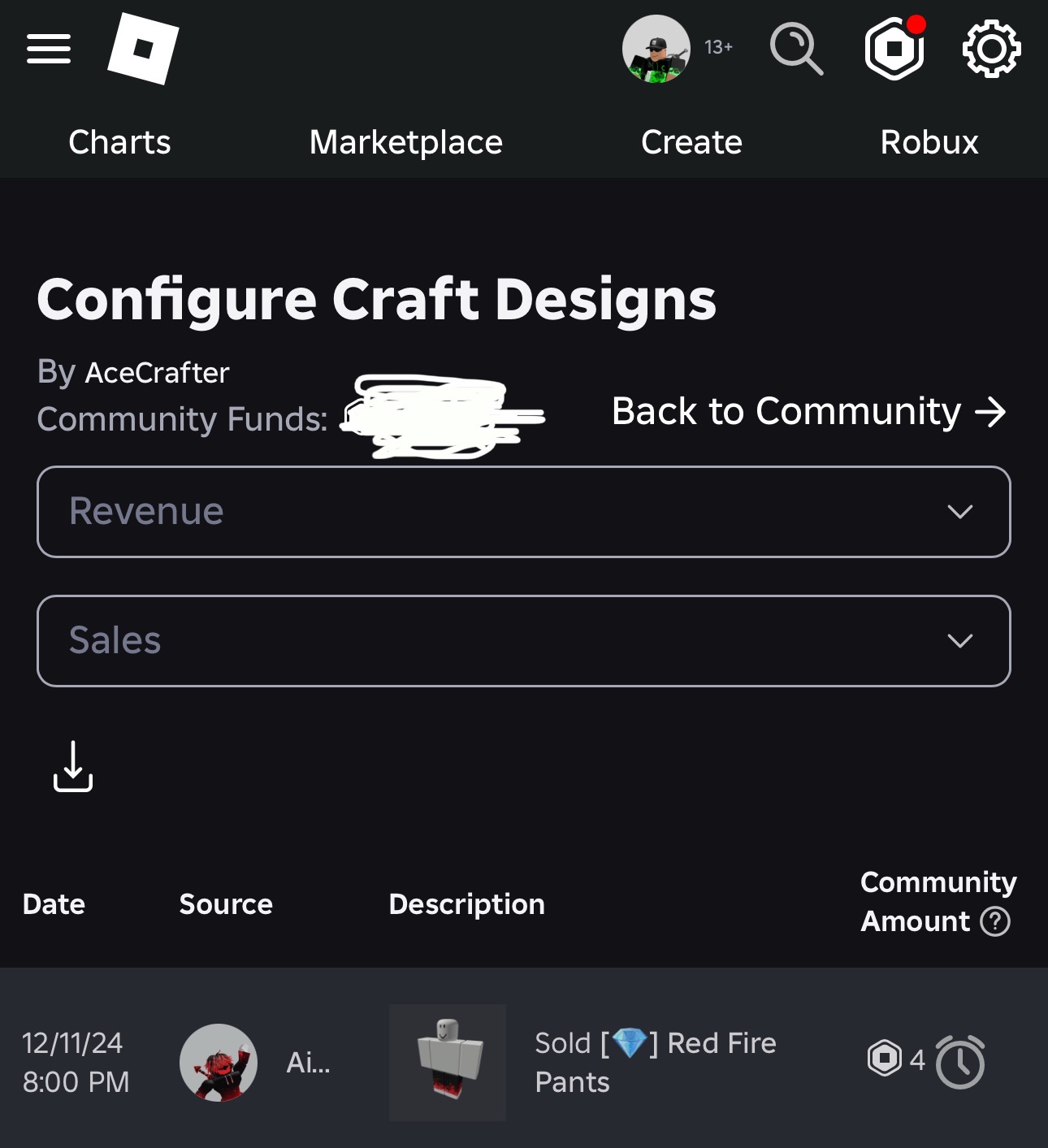Open the search magnifier

[x=796, y=49]
